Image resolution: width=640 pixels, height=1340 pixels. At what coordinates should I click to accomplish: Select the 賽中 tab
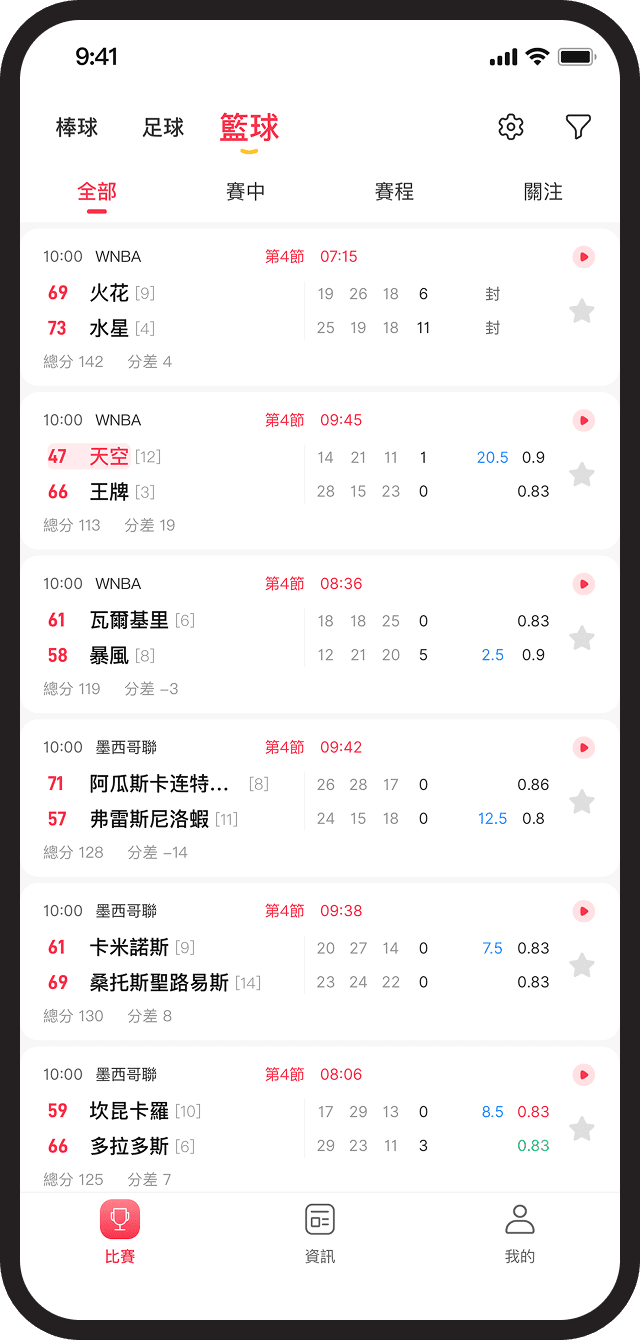[246, 192]
